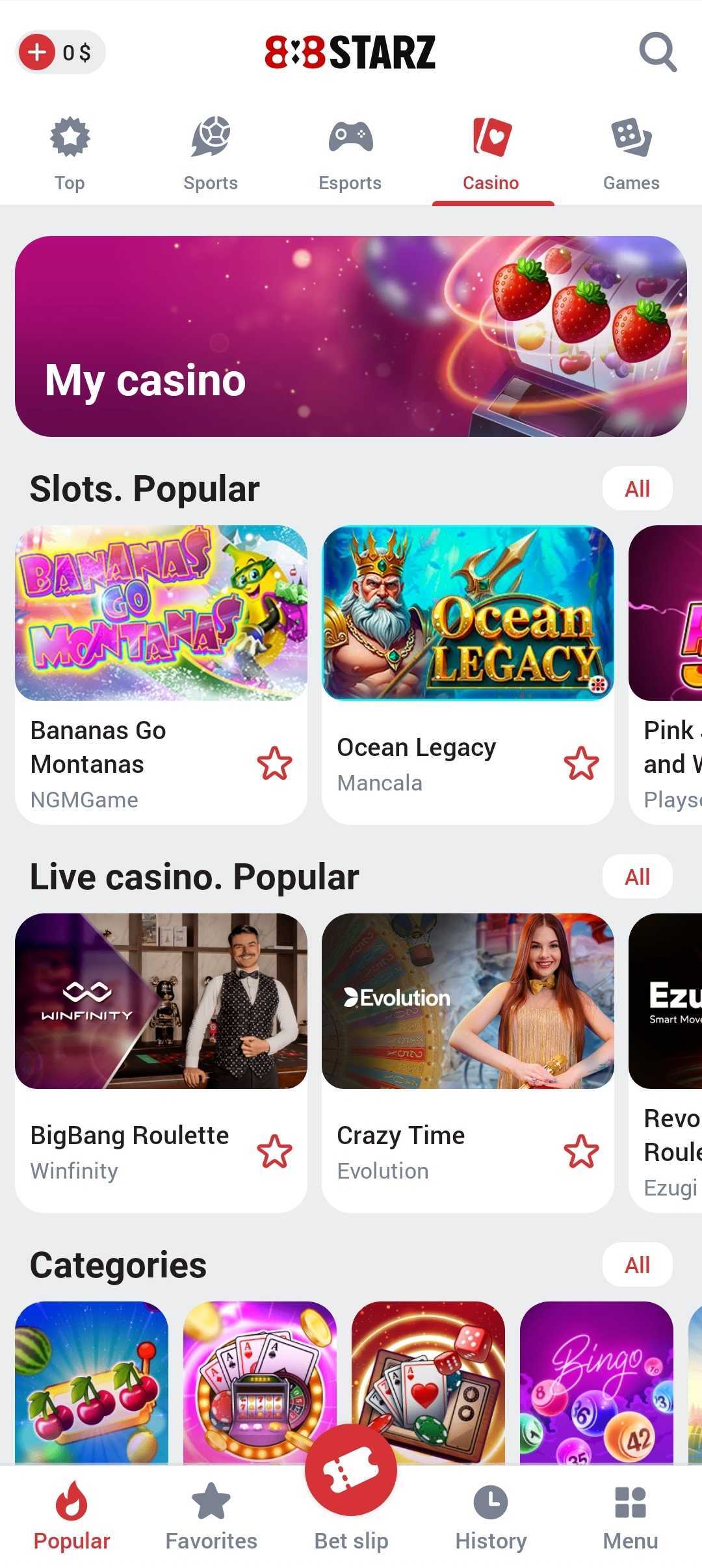Open the Bingo category tile
Viewport: 702px width, 1568px height.
(596, 1381)
